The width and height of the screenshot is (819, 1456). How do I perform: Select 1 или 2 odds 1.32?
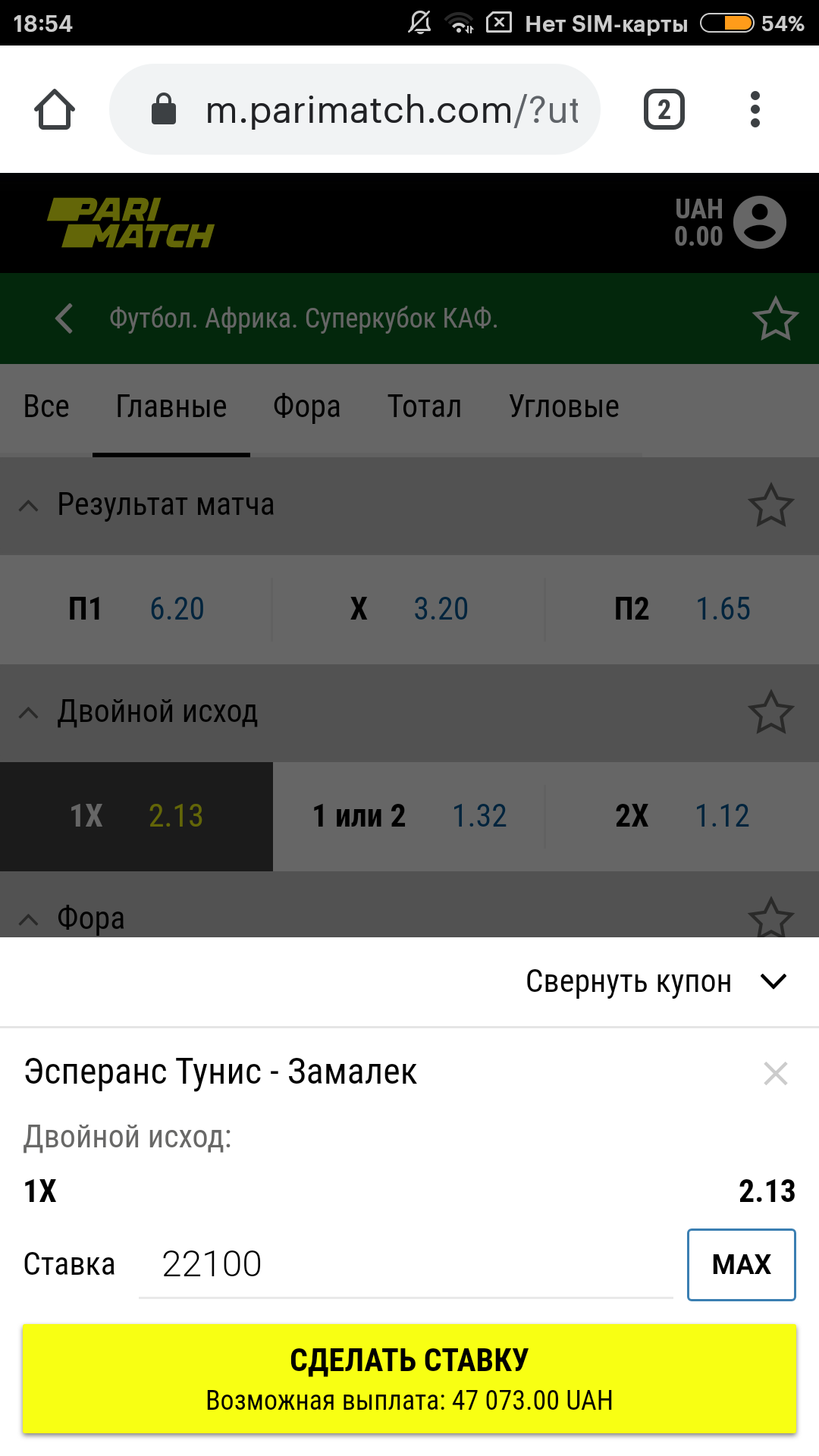(409, 817)
